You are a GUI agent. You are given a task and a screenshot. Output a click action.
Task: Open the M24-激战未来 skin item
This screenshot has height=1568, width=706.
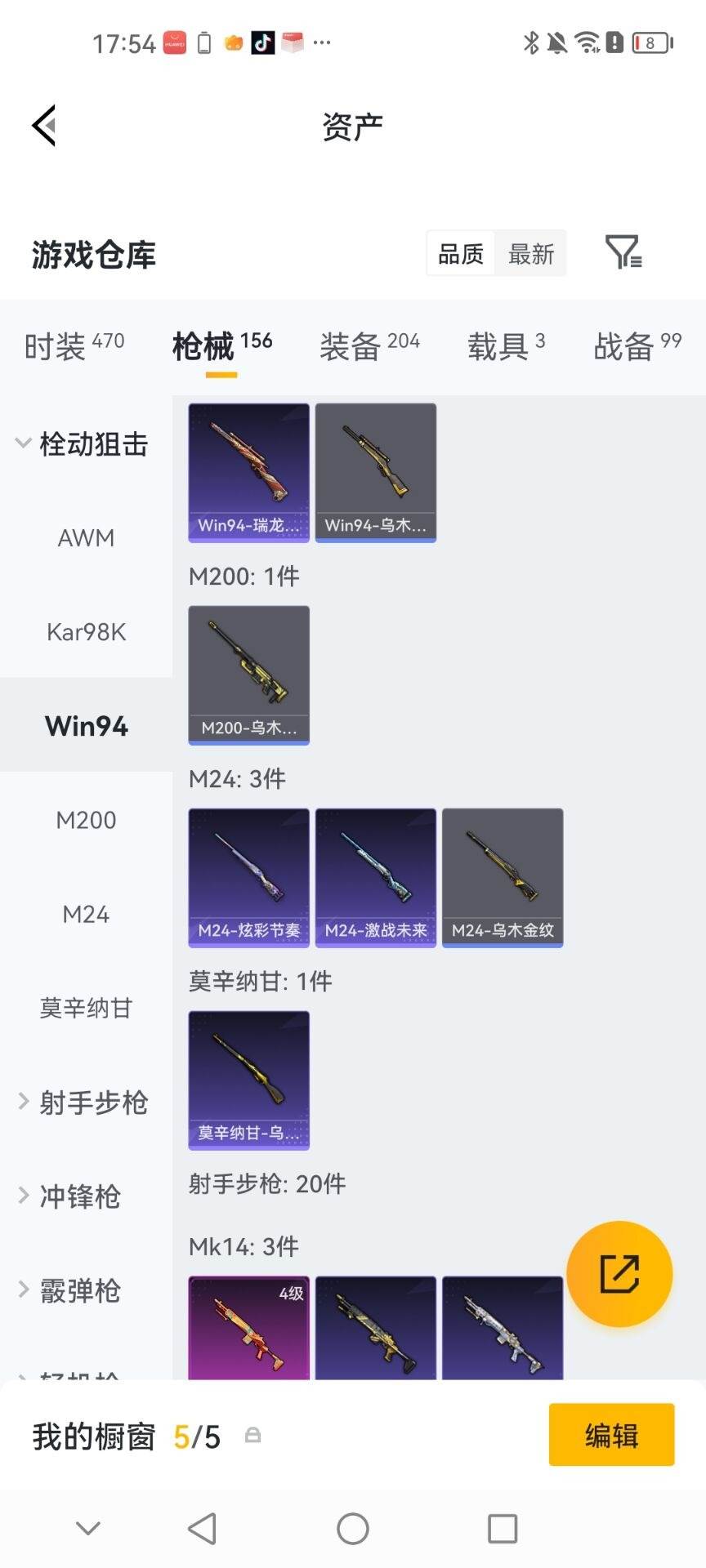[376, 878]
